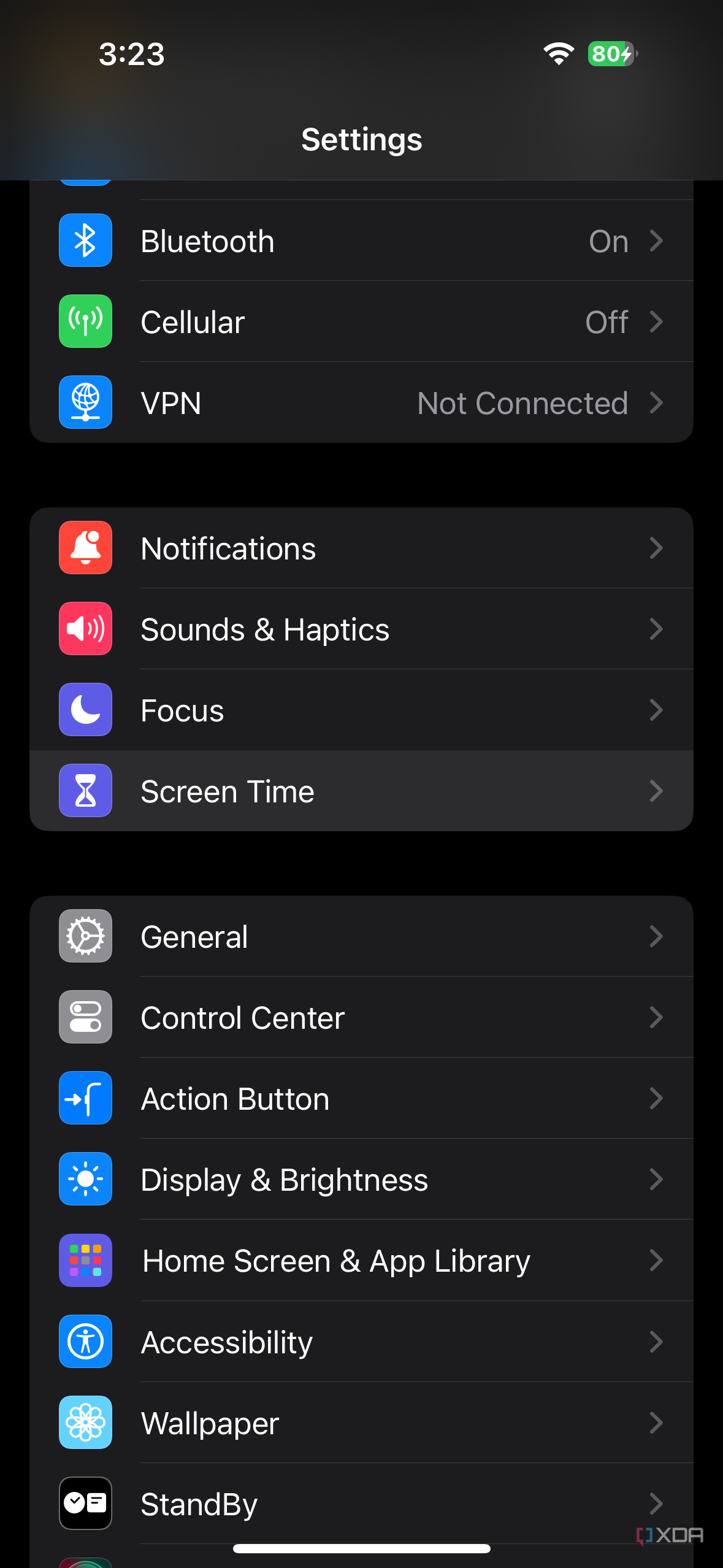The width and height of the screenshot is (723, 1568).
Task: Tap the General gear icon
Action: point(85,936)
